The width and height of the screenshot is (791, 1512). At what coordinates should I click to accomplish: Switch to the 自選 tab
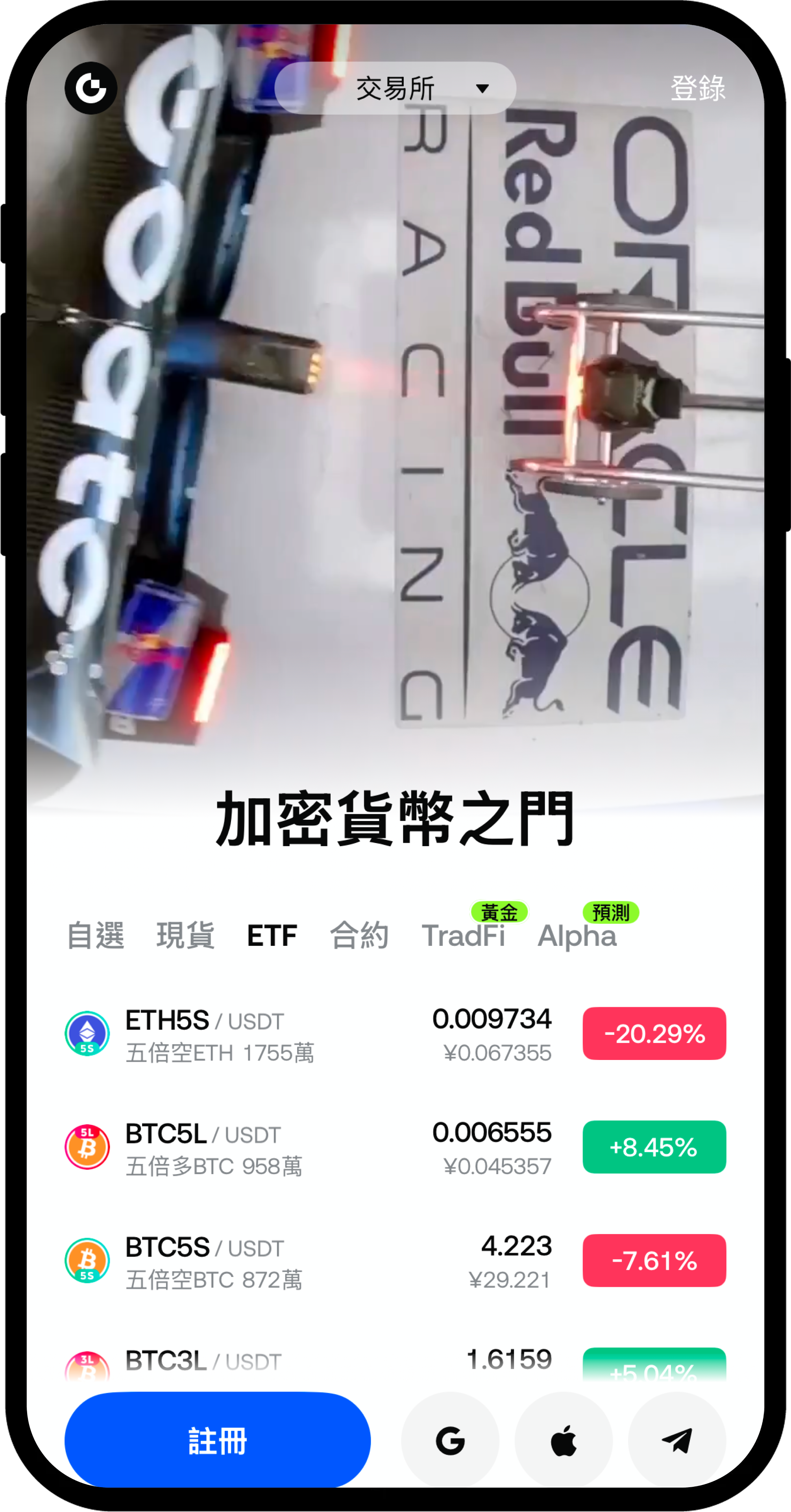(95, 935)
